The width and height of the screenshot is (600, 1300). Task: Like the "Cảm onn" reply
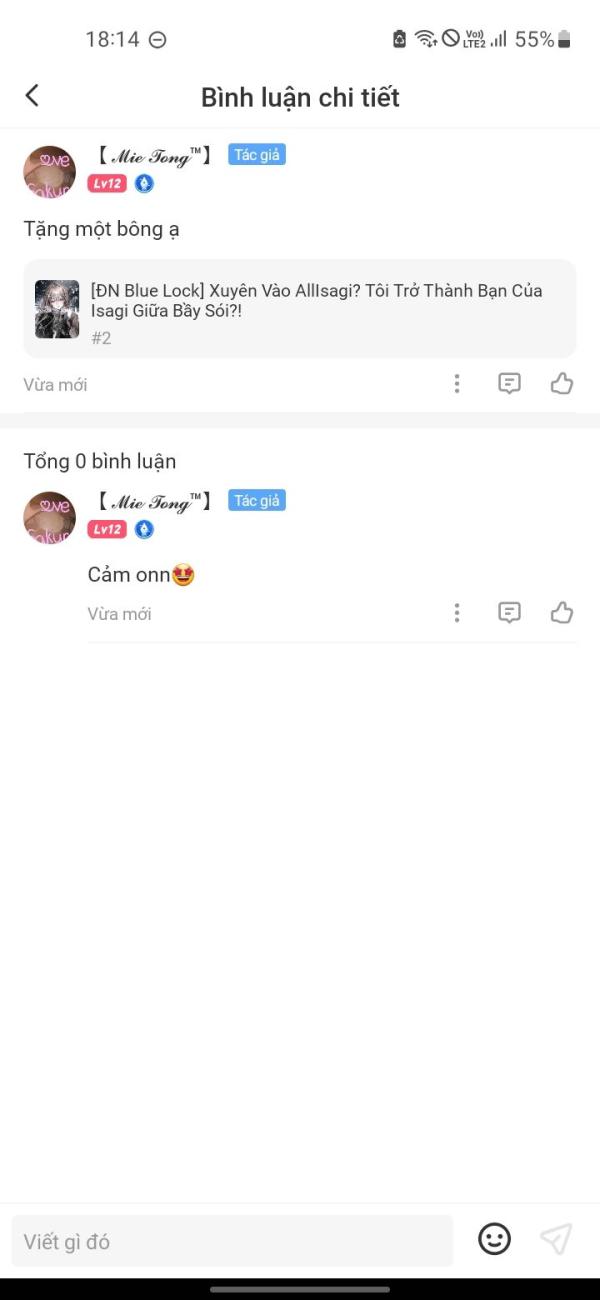[562, 613]
